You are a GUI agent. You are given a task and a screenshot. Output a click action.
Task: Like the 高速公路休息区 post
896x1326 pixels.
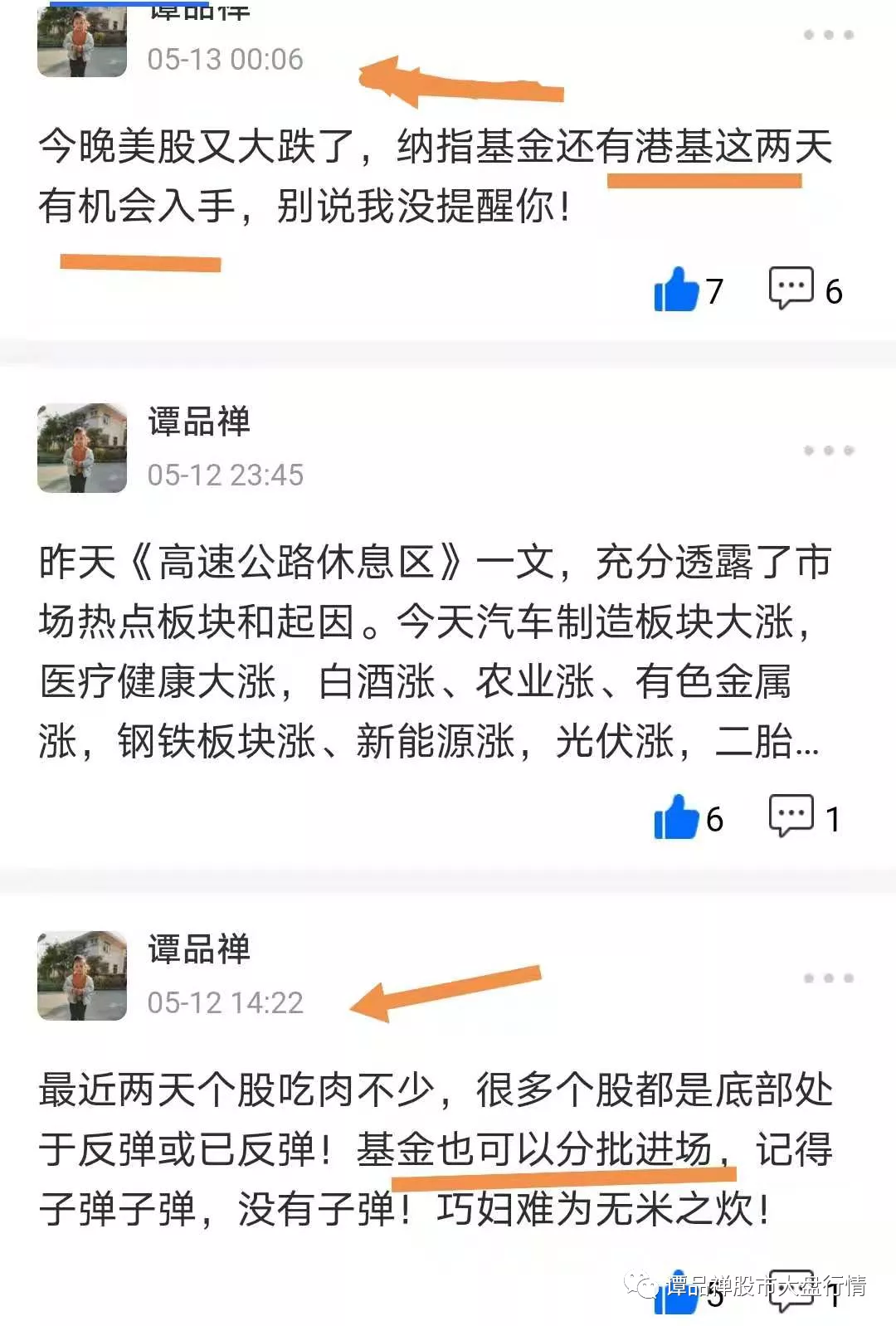(676, 818)
